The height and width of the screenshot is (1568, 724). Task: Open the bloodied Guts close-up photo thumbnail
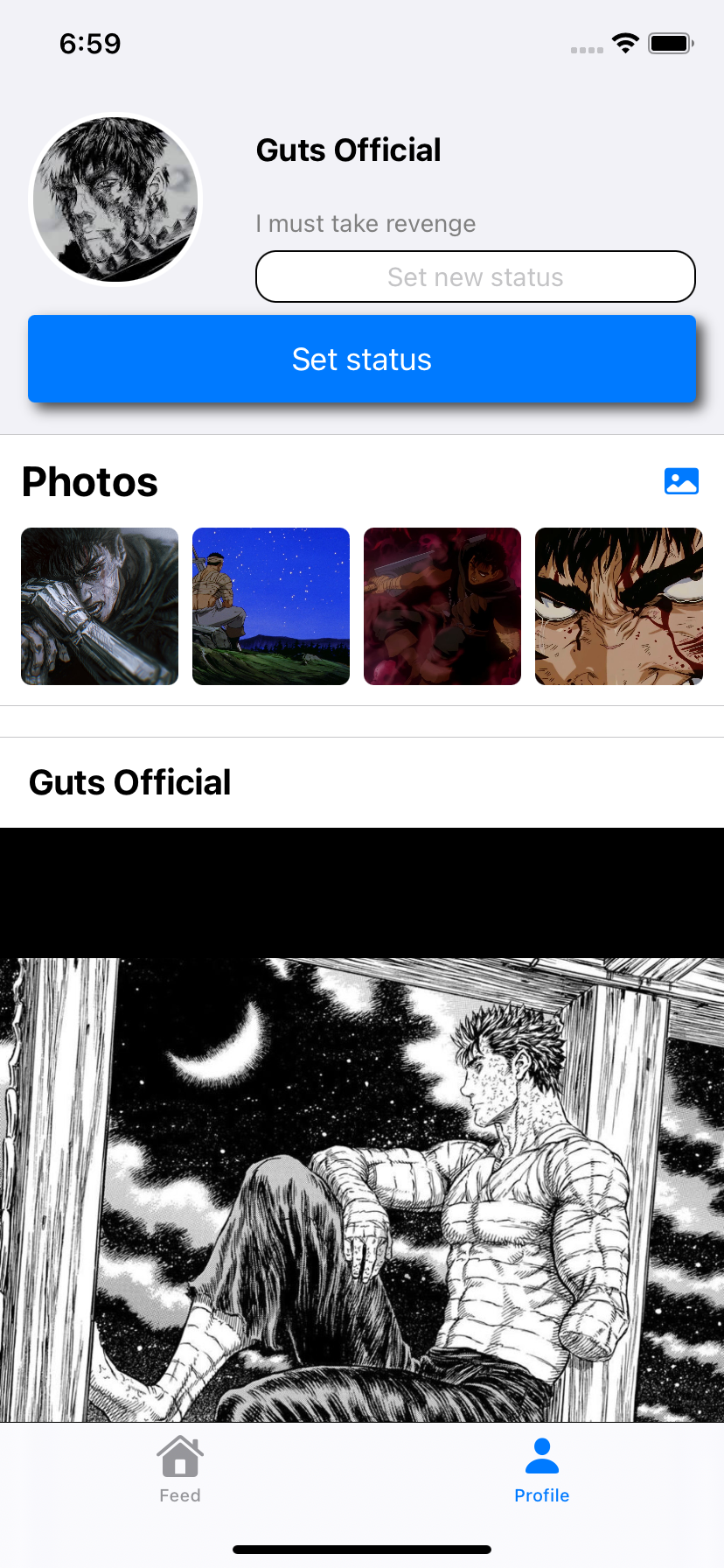618,605
